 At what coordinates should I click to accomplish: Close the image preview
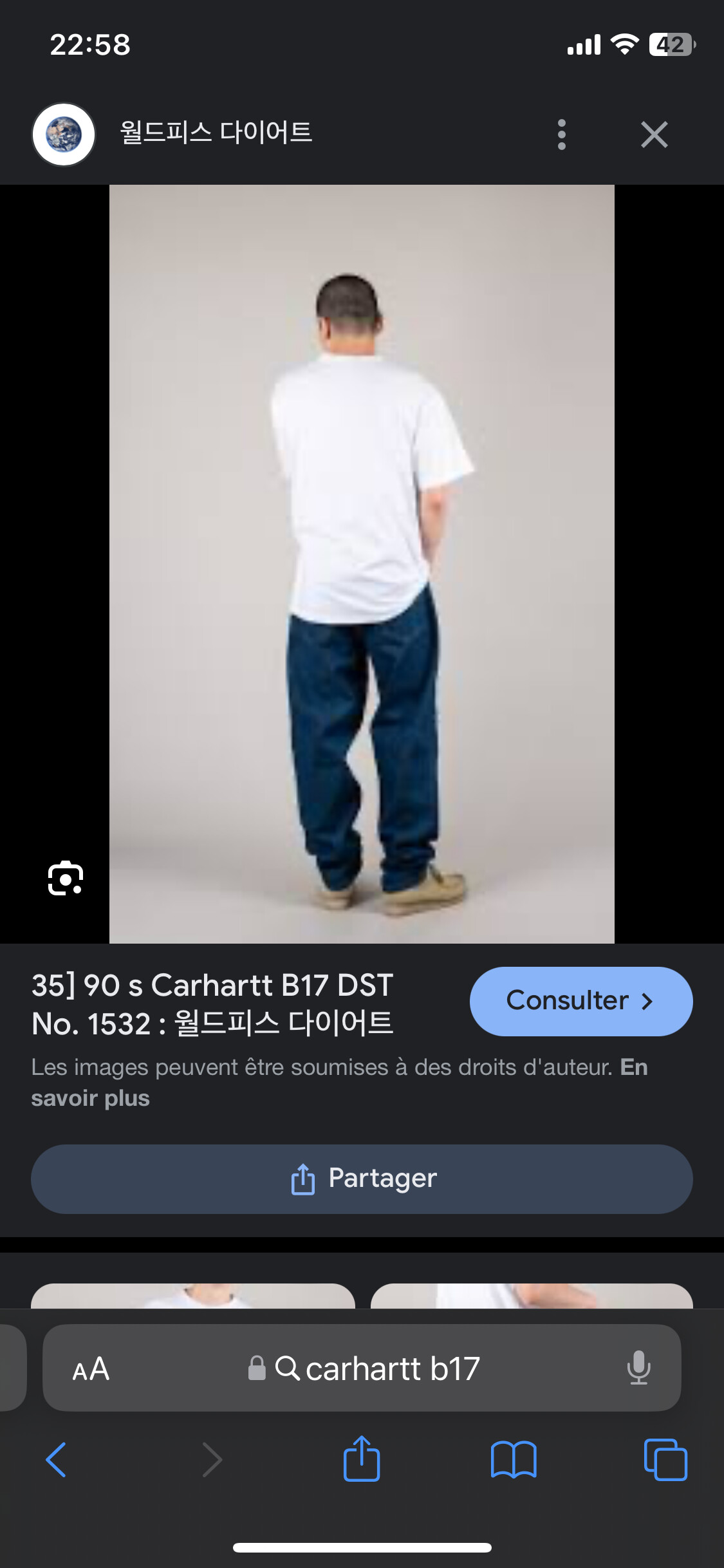click(654, 135)
